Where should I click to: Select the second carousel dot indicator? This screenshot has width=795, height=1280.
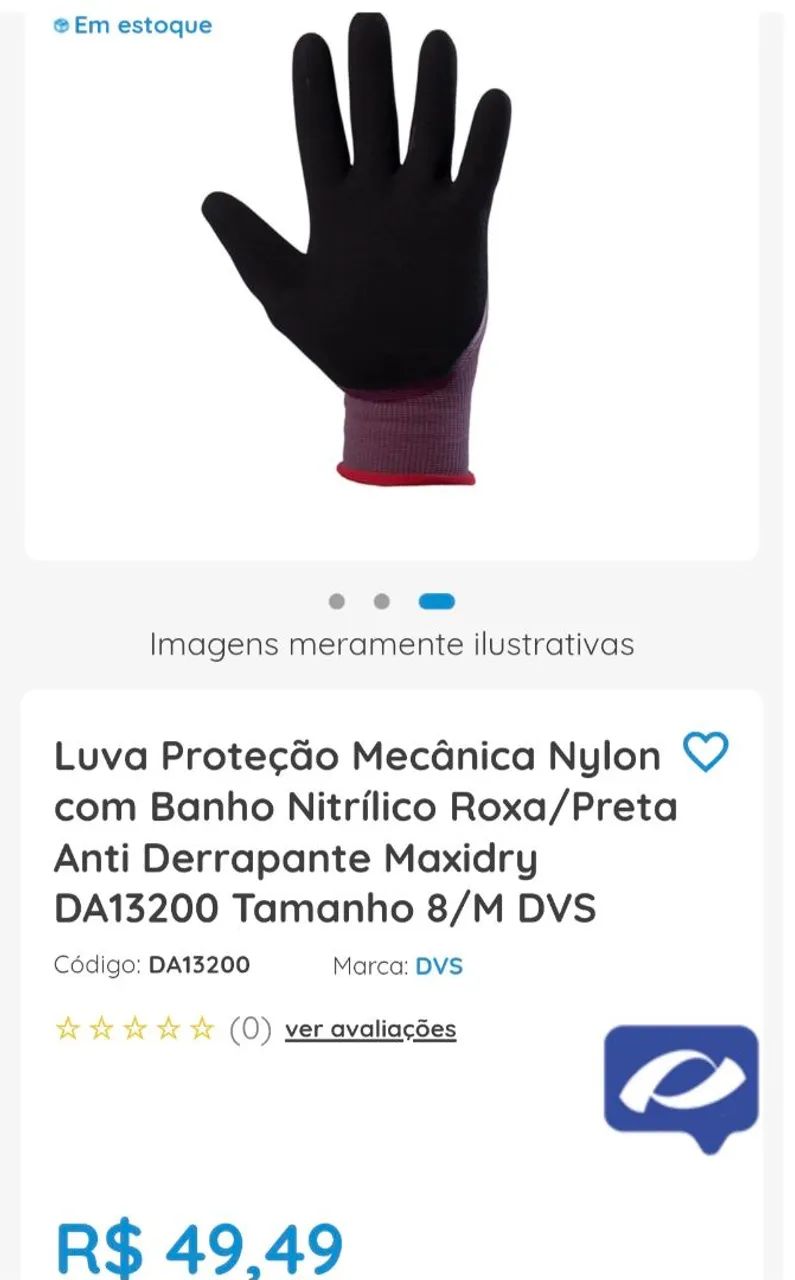coord(382,601)
